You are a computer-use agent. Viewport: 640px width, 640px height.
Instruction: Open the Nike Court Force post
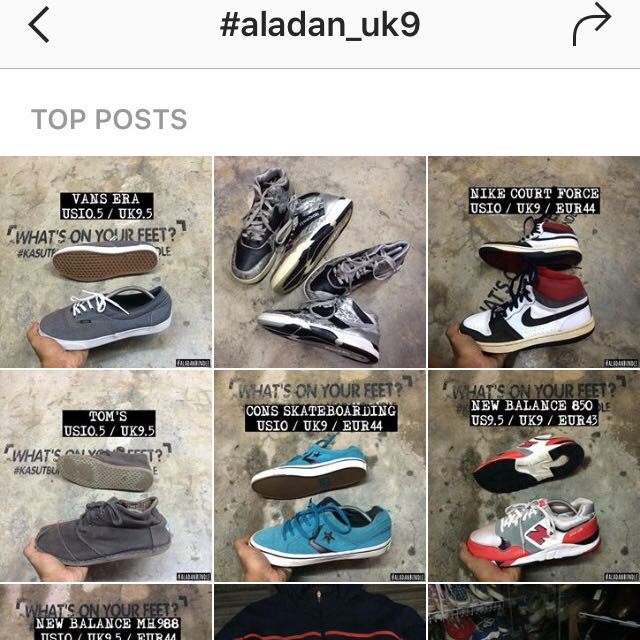click(533, 262)
